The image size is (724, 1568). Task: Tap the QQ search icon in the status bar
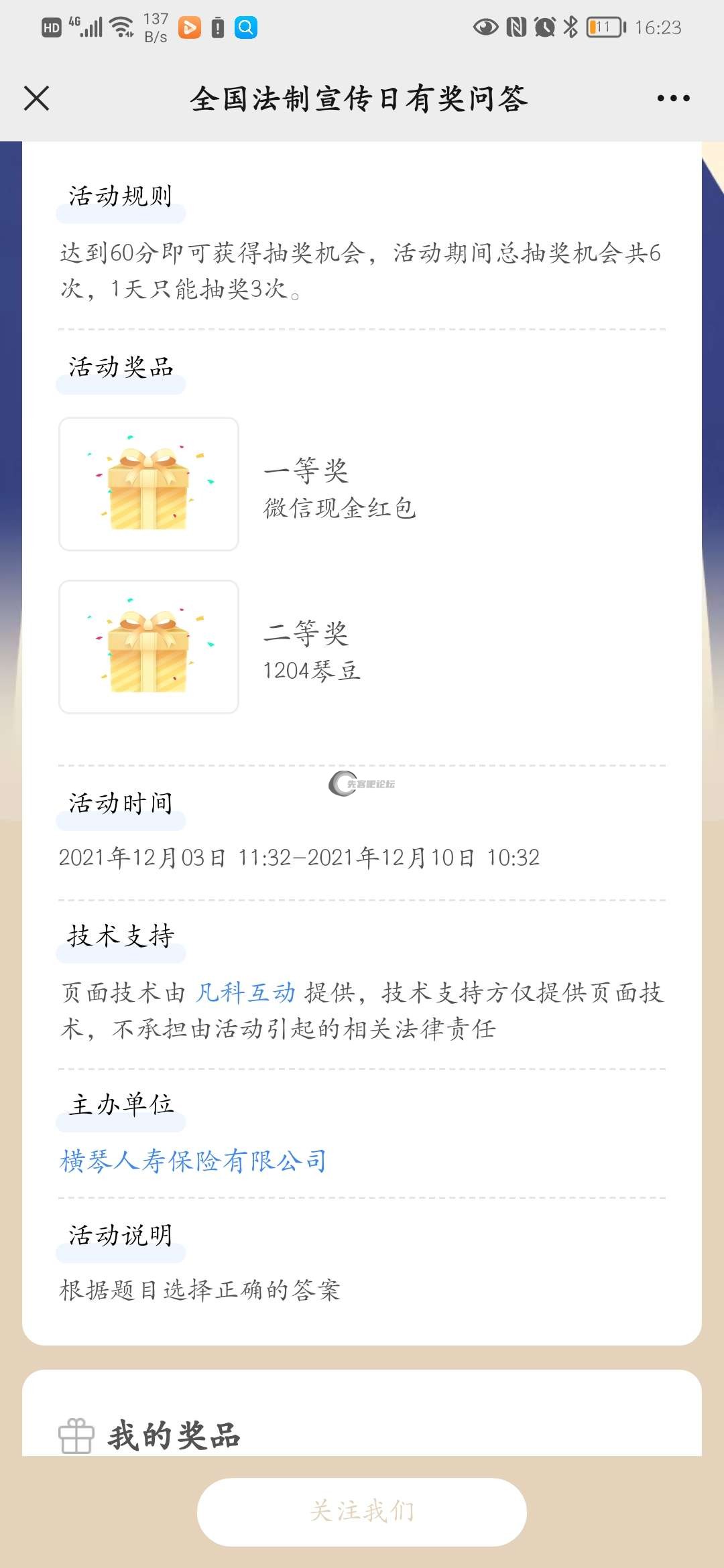pyautogui.click(x=247, y=28)
